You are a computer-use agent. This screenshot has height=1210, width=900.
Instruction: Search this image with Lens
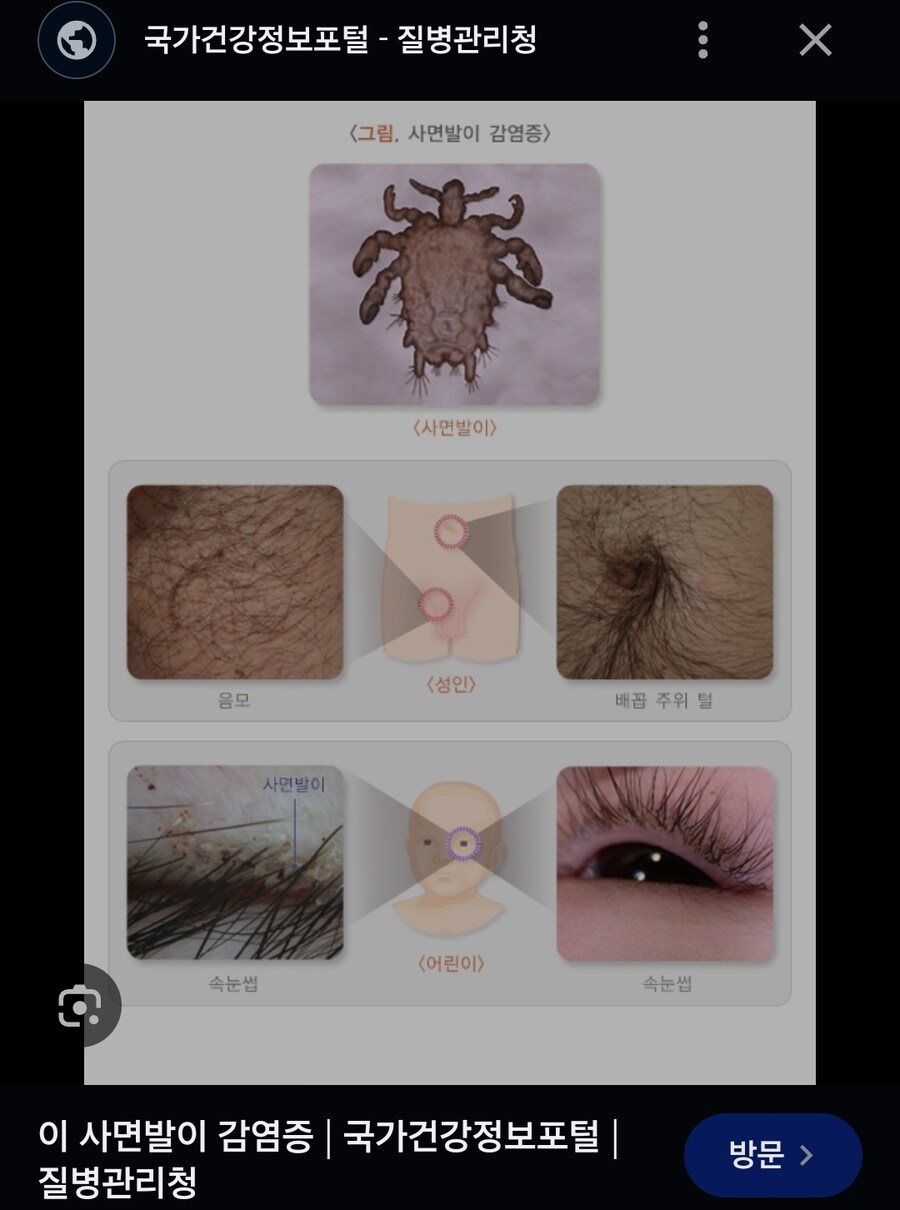[80, 1005]
